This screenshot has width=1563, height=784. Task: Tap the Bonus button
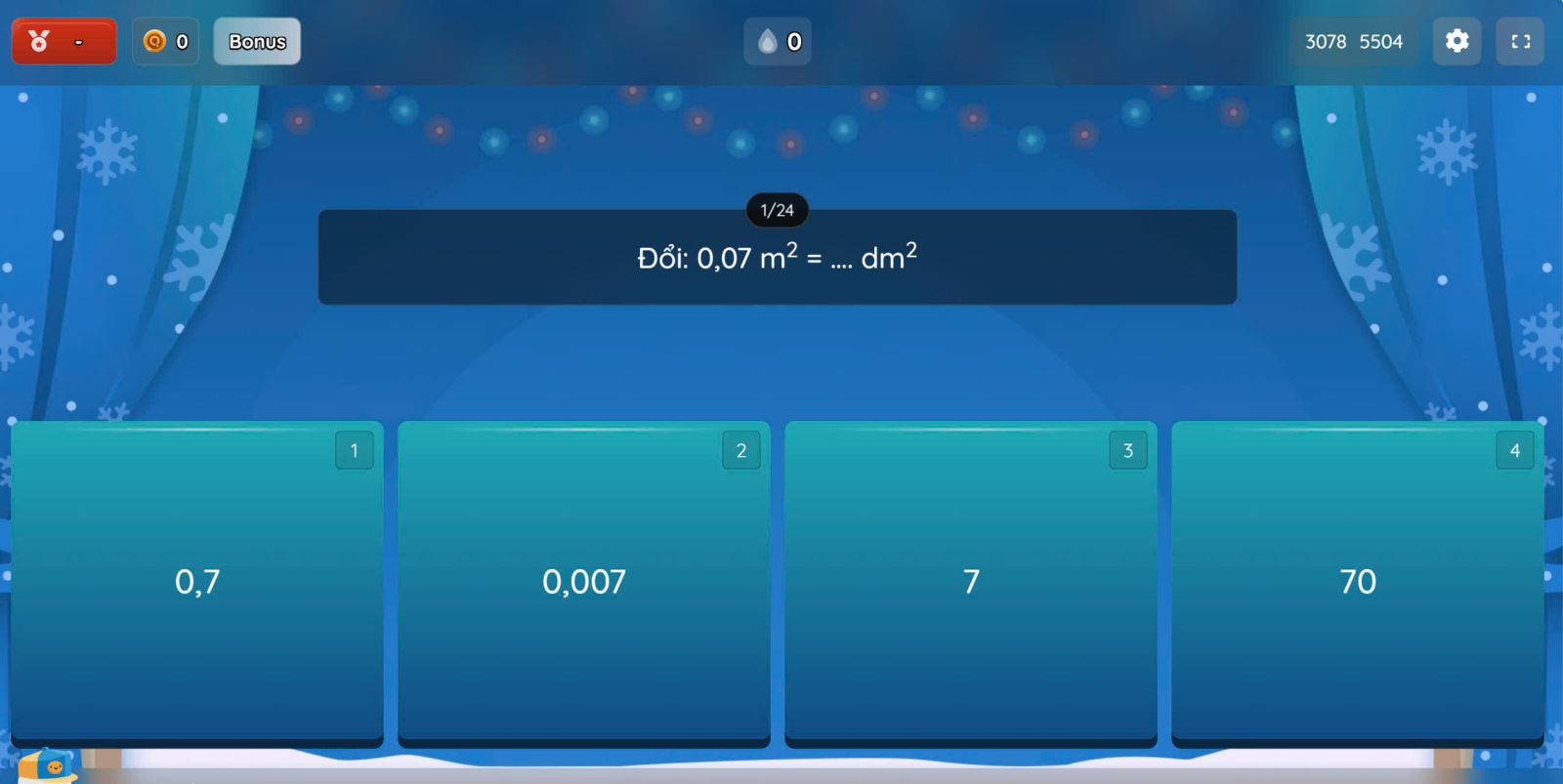pyautogui.click(x=257, y=41)
